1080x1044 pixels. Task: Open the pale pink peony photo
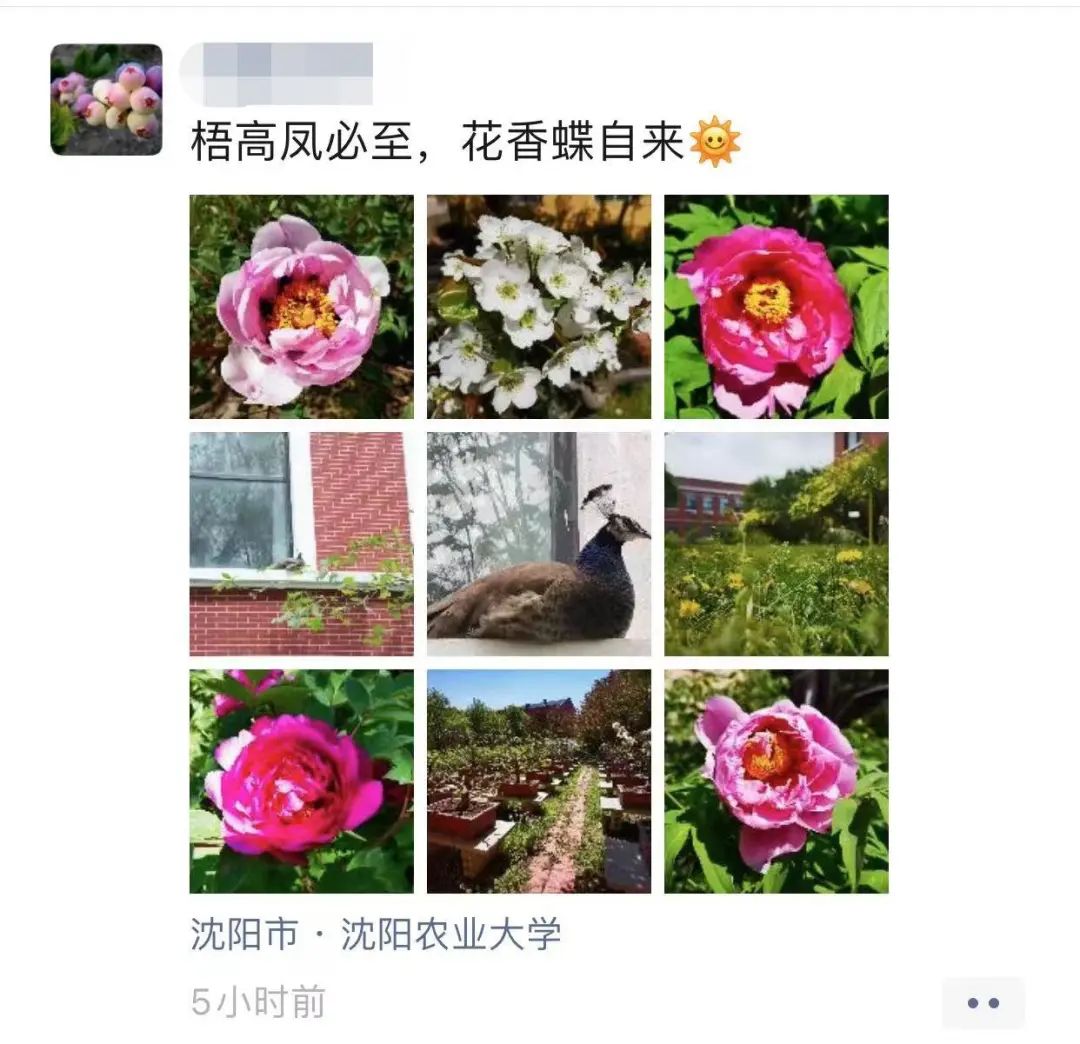click(x=301, y=306)
